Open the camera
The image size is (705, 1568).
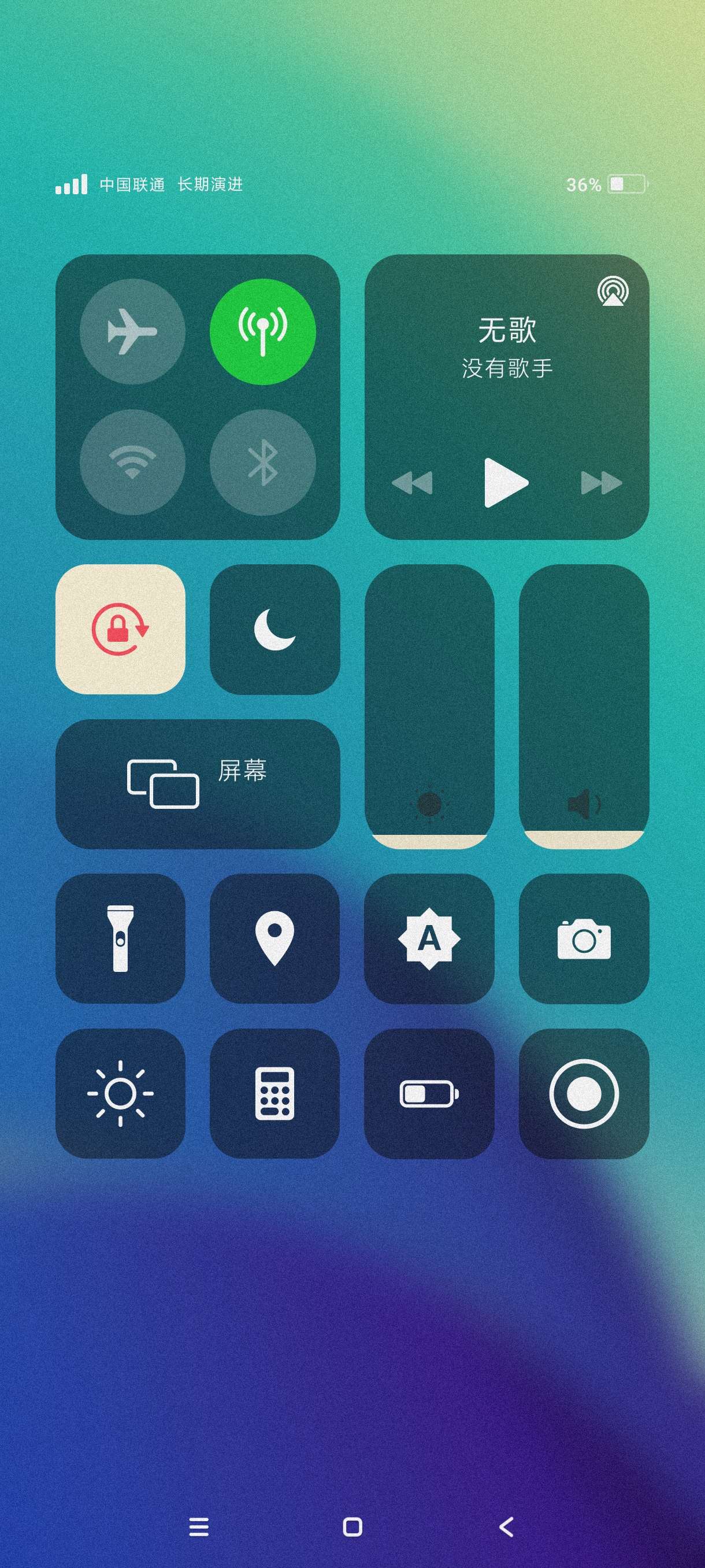pyautogui.click(x=583, y=938)
